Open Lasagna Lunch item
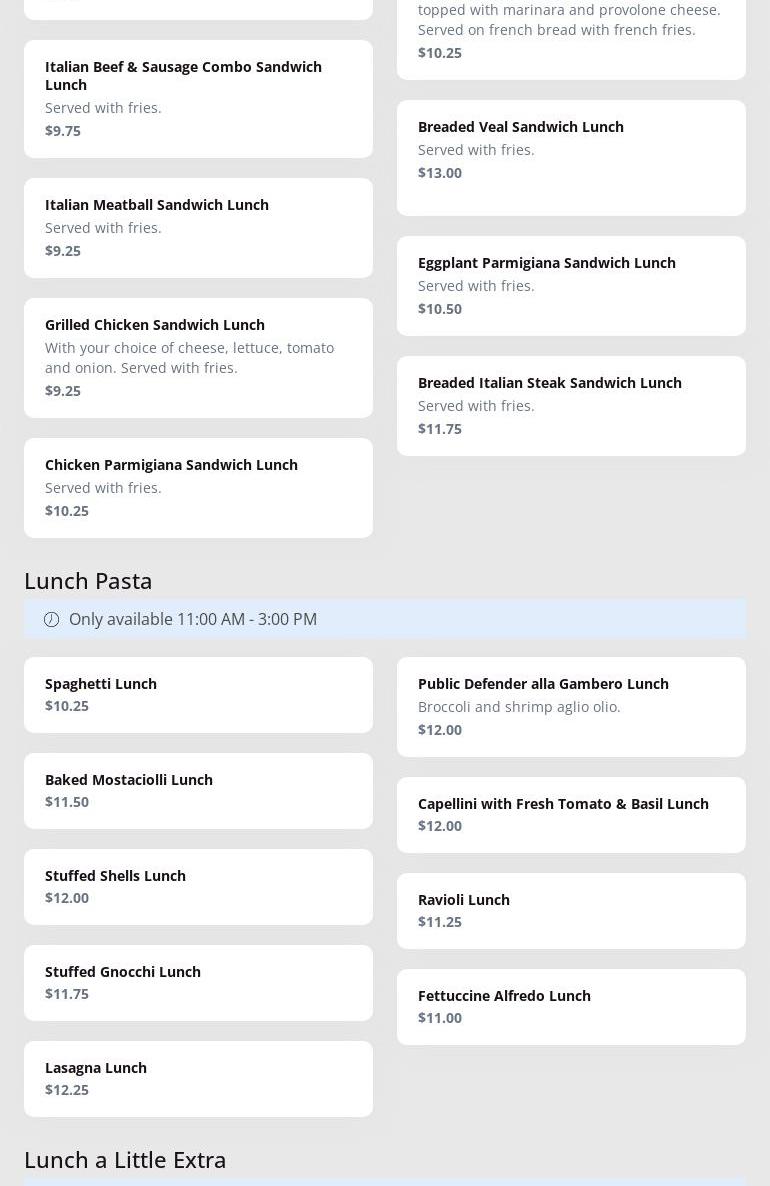Viewport: 770px width, 1186px height. [198, 1078]
